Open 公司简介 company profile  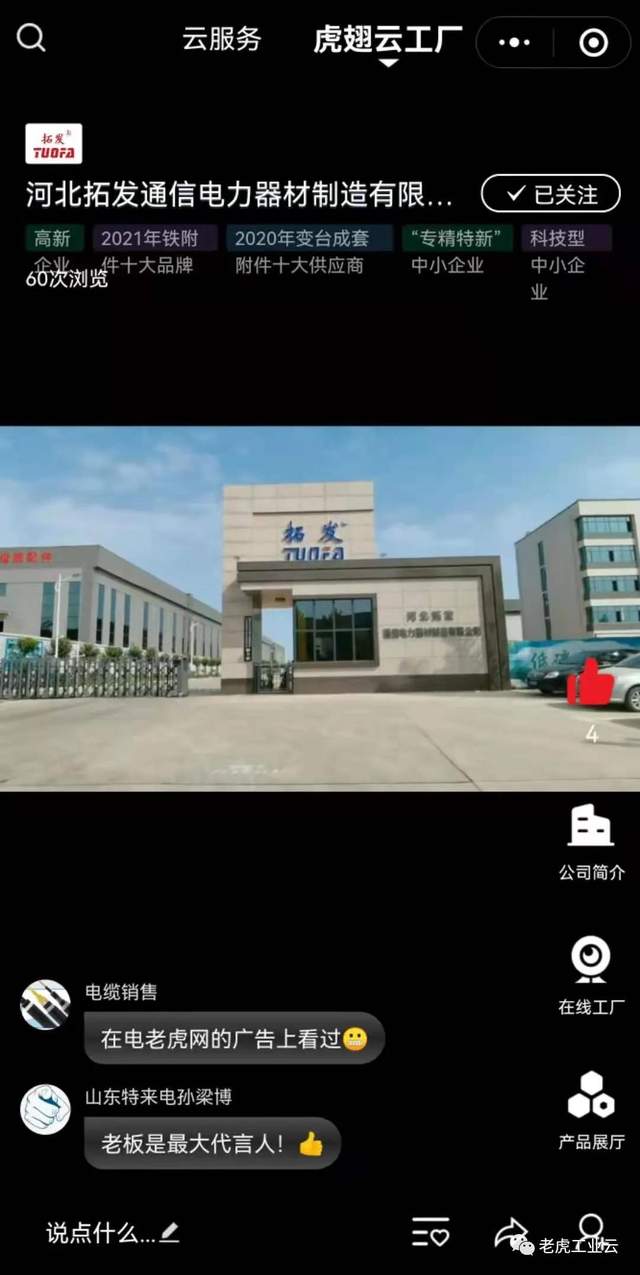pyautogui.click(x=591, y=842)
